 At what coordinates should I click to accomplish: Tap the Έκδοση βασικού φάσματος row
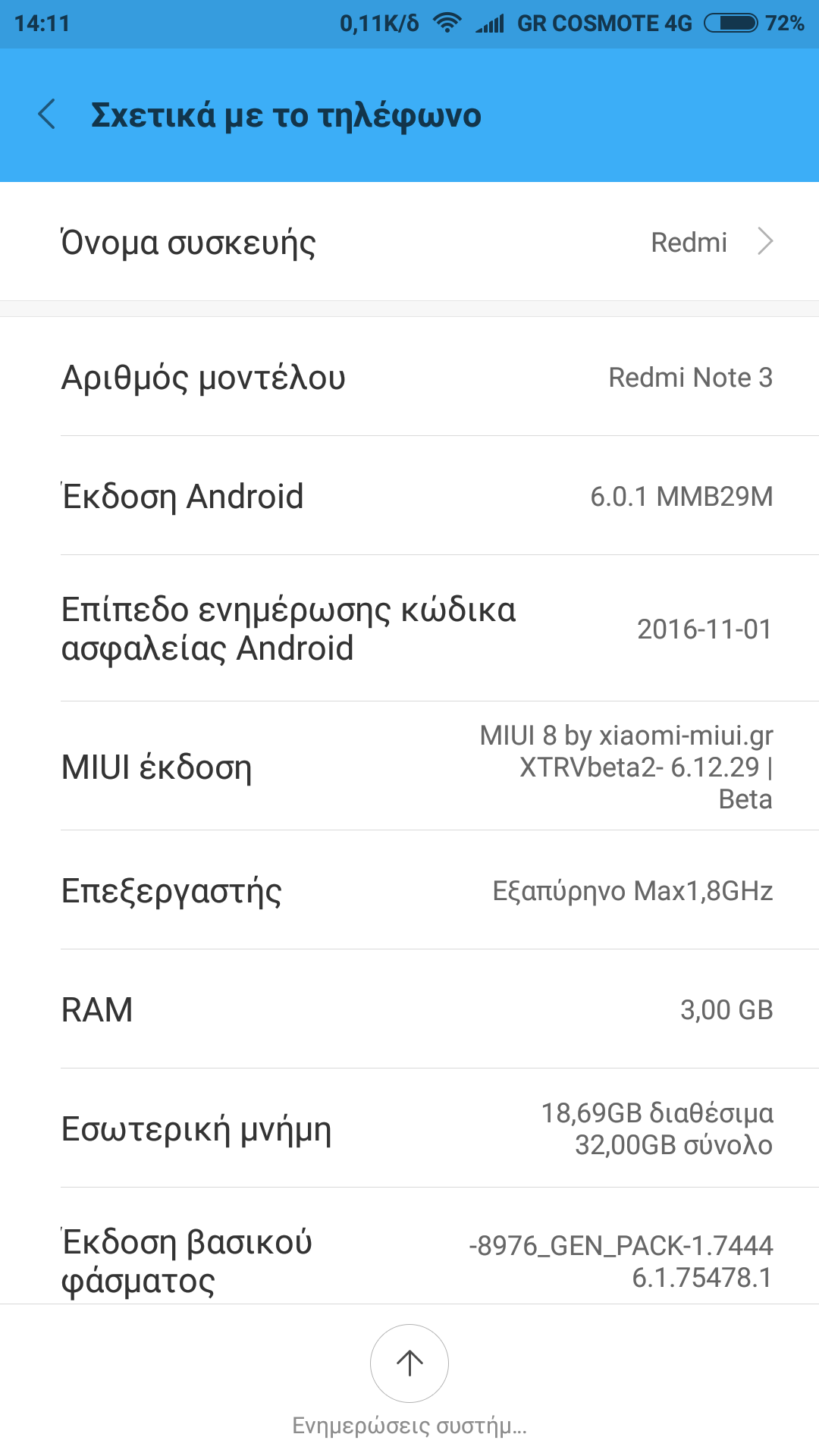point(409,1259)
